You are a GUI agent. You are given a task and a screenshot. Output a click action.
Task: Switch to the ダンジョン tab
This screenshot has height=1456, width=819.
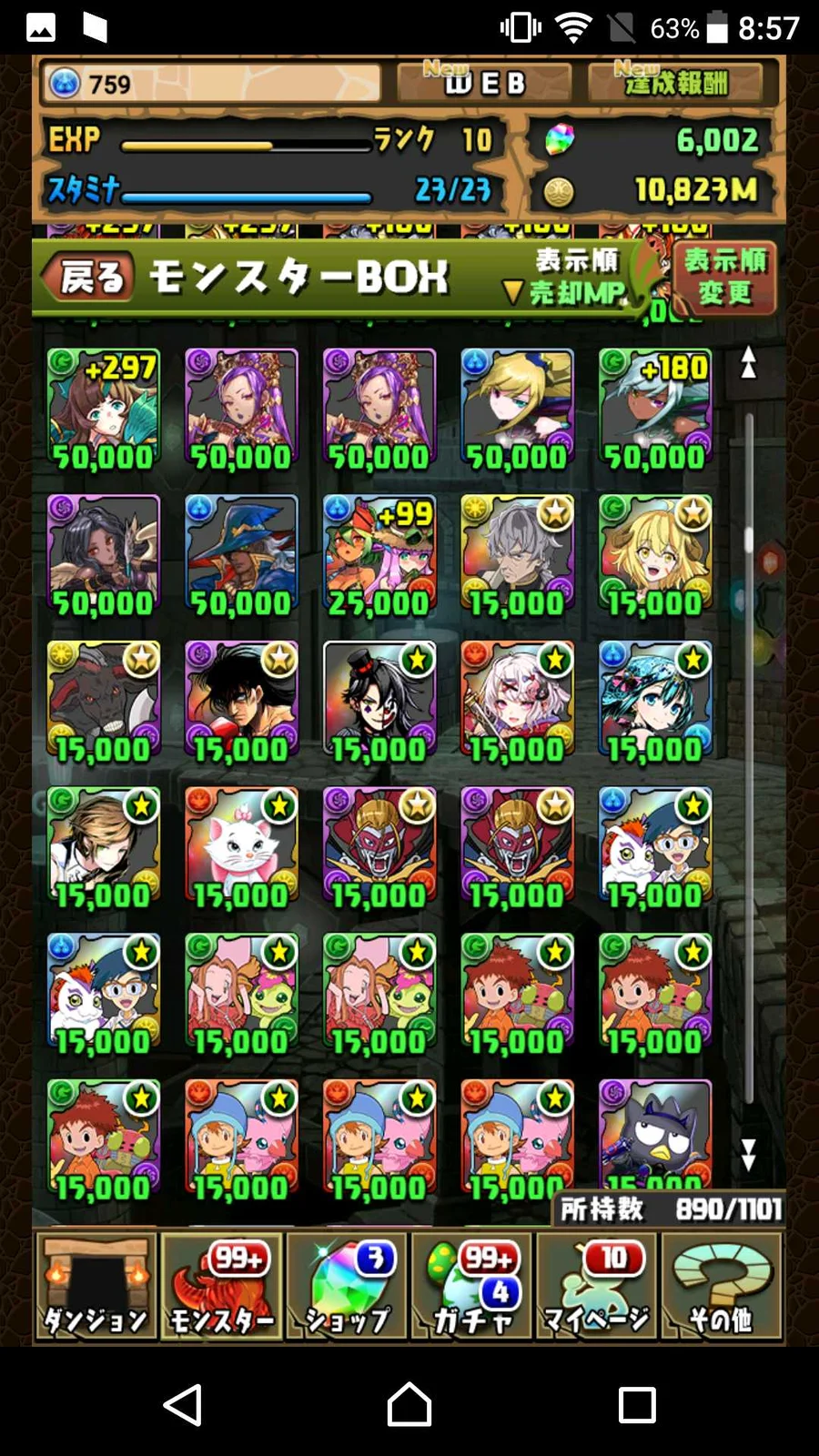point(96,1287)
